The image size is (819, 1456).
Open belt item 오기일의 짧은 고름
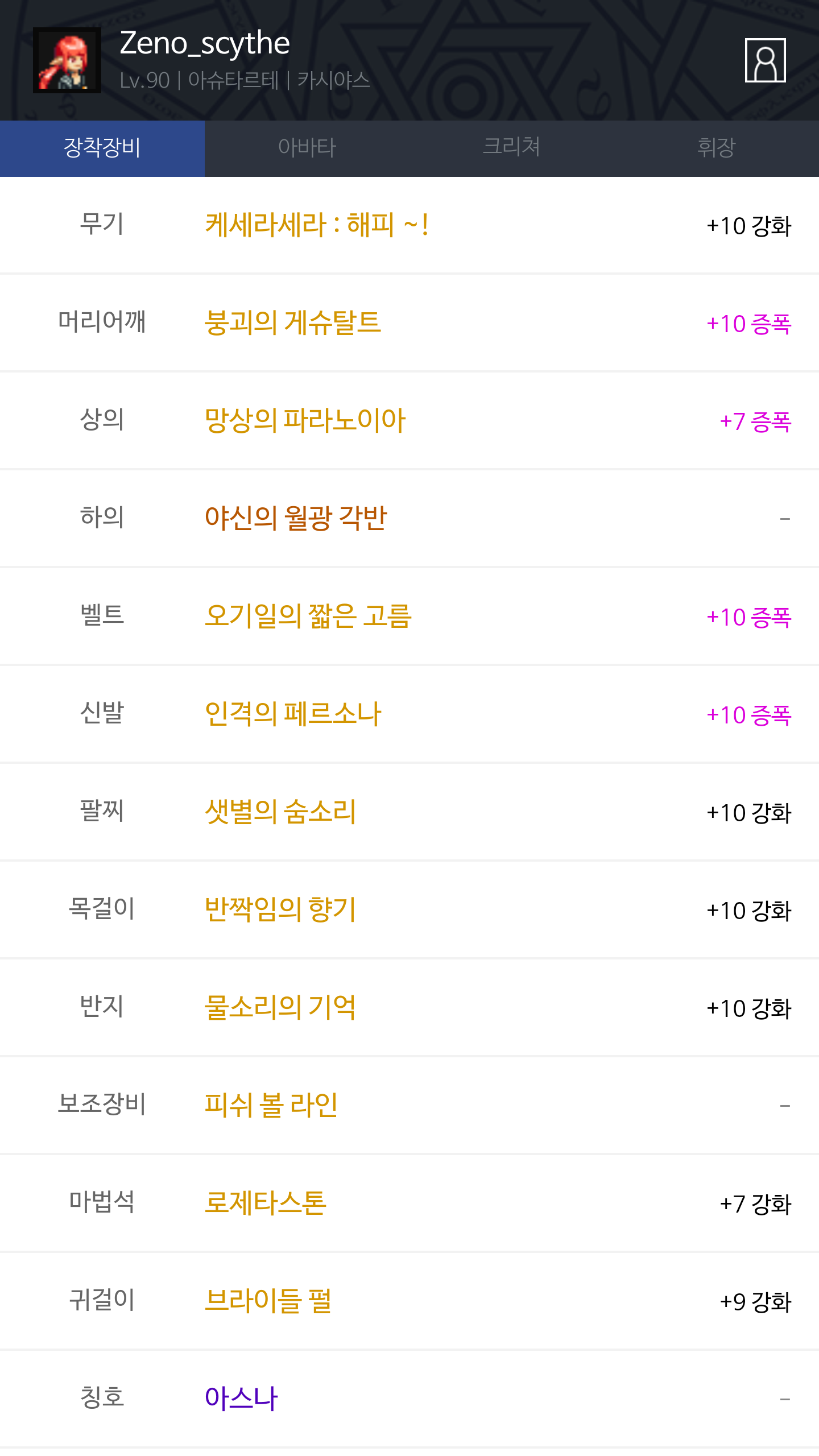pyautogui.click(x=308, y=617)
